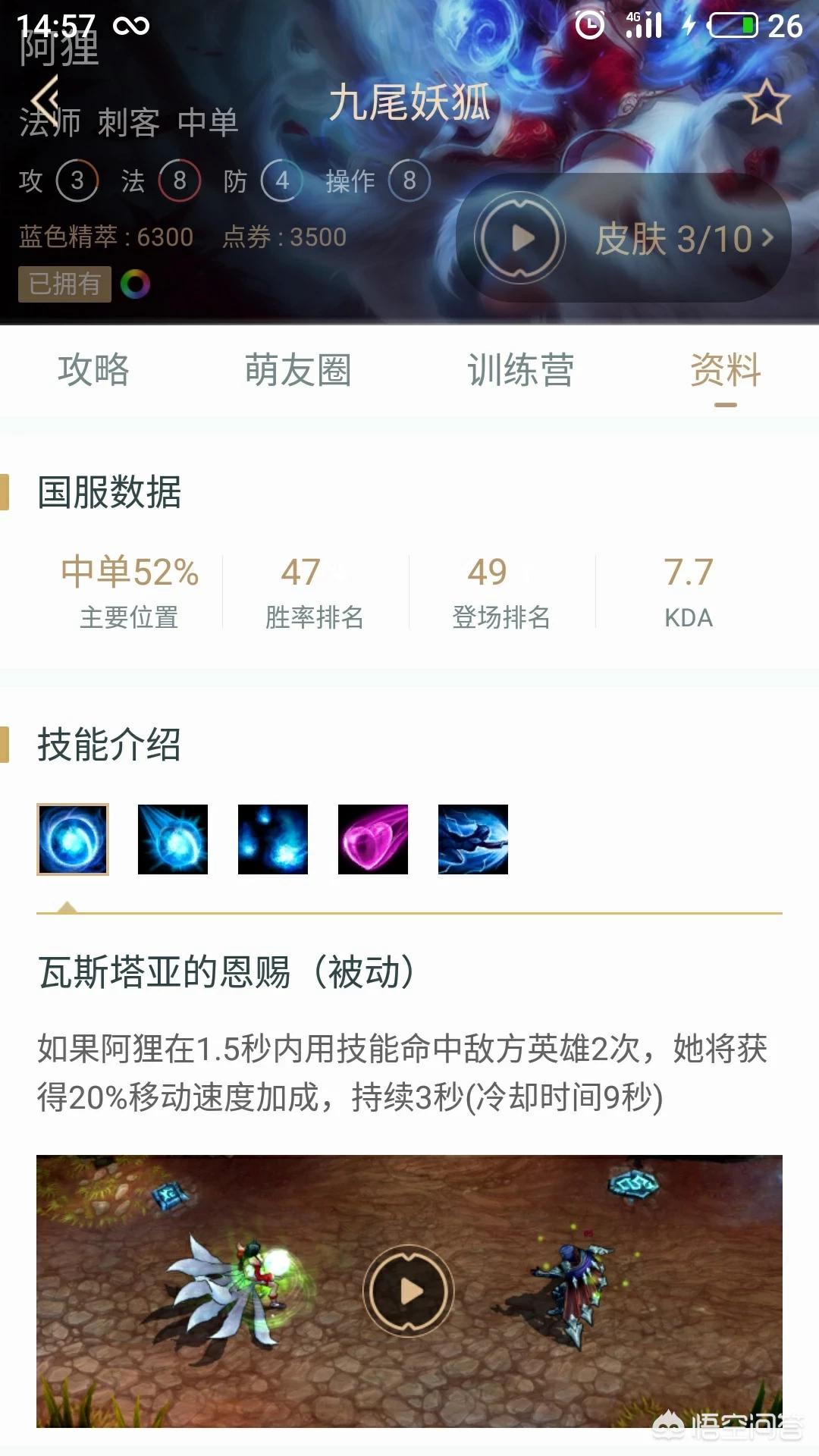This screenshot has height=1456, width=819.
Task: Switch to the 萌友圈 tab
Action: pos(297,370)
